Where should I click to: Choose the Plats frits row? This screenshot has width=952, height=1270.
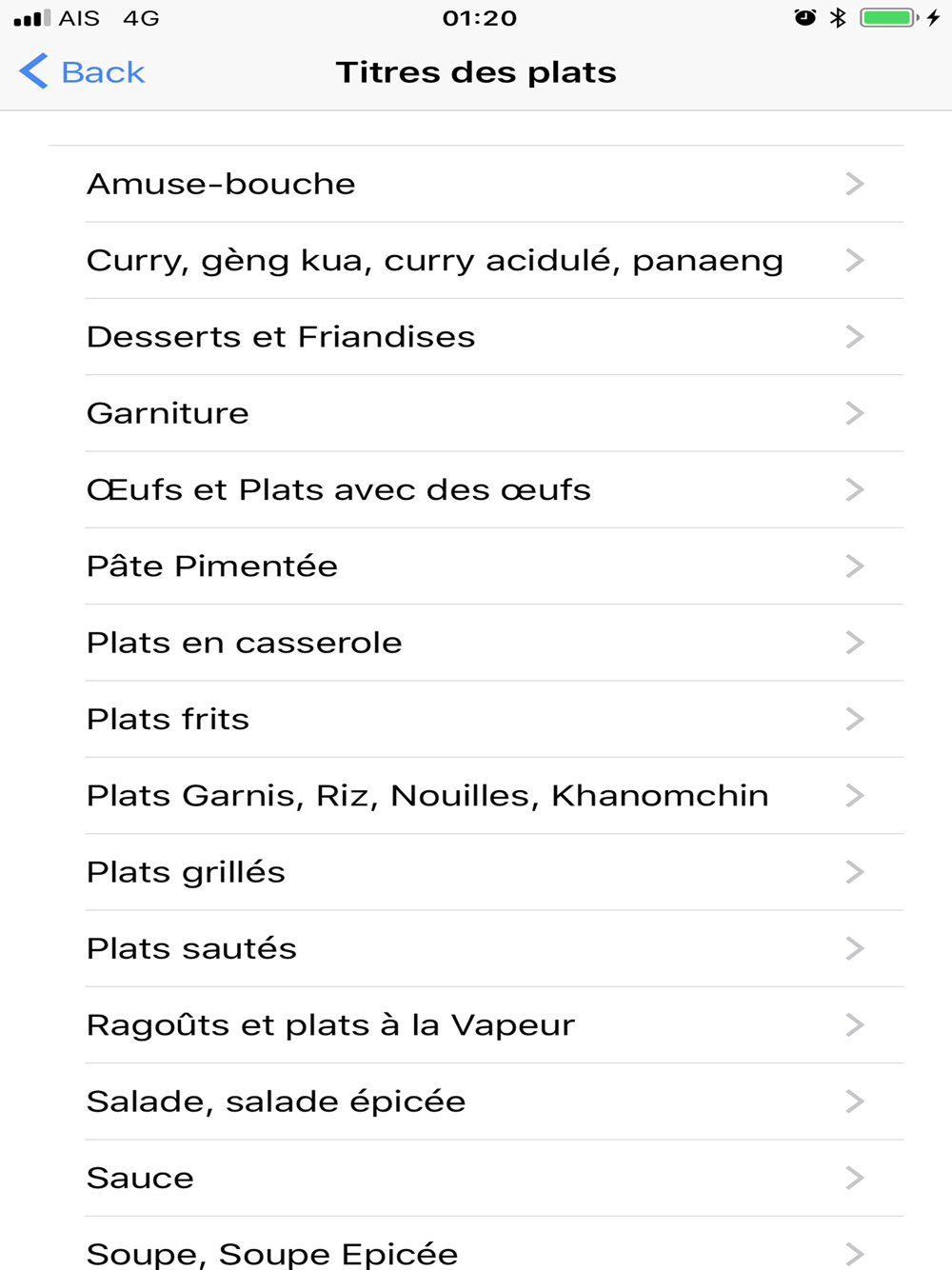pos(476,720)
